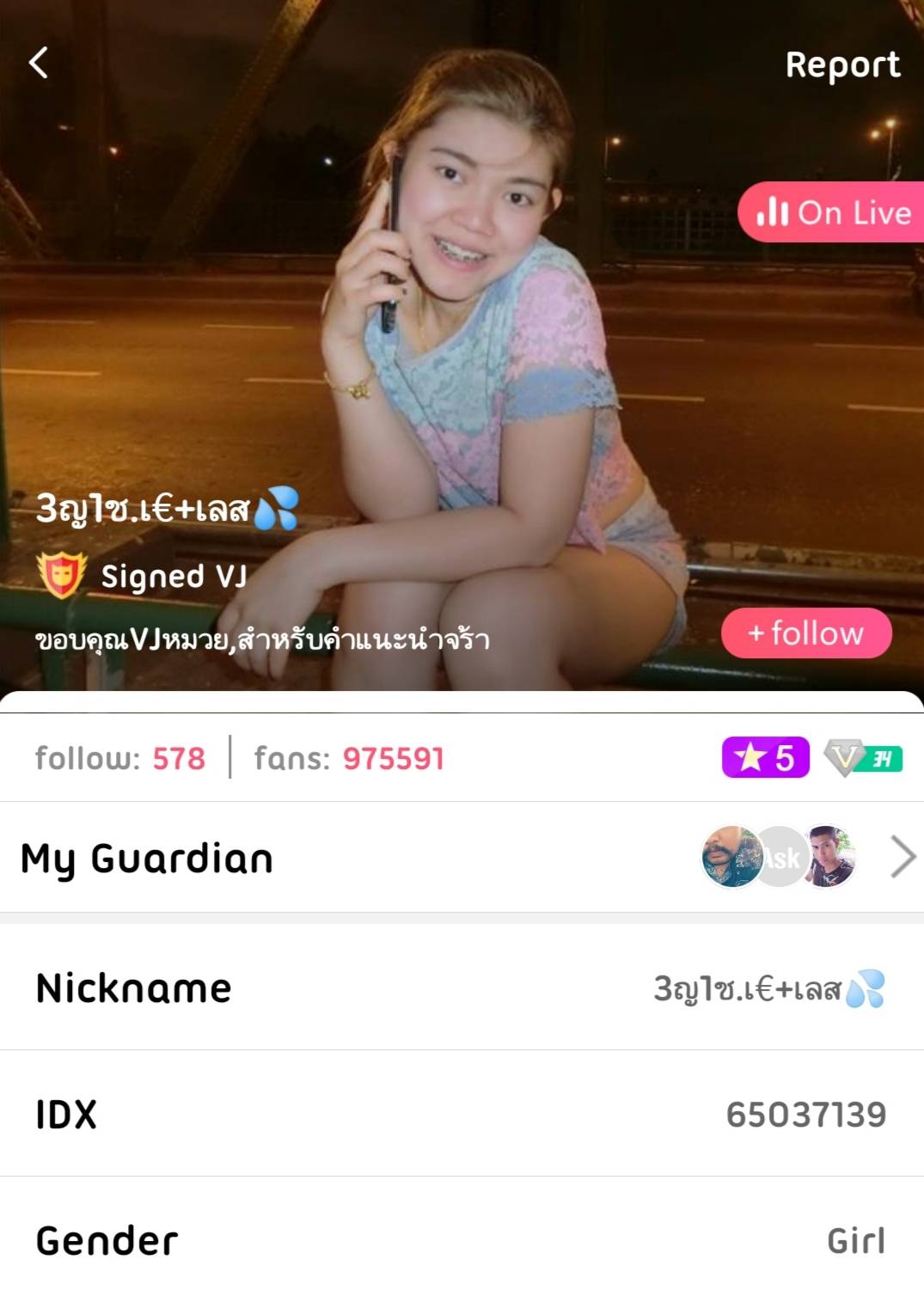Join the On Live broadcast
This screenshot has width=924, height=1302.
point(831,212)
